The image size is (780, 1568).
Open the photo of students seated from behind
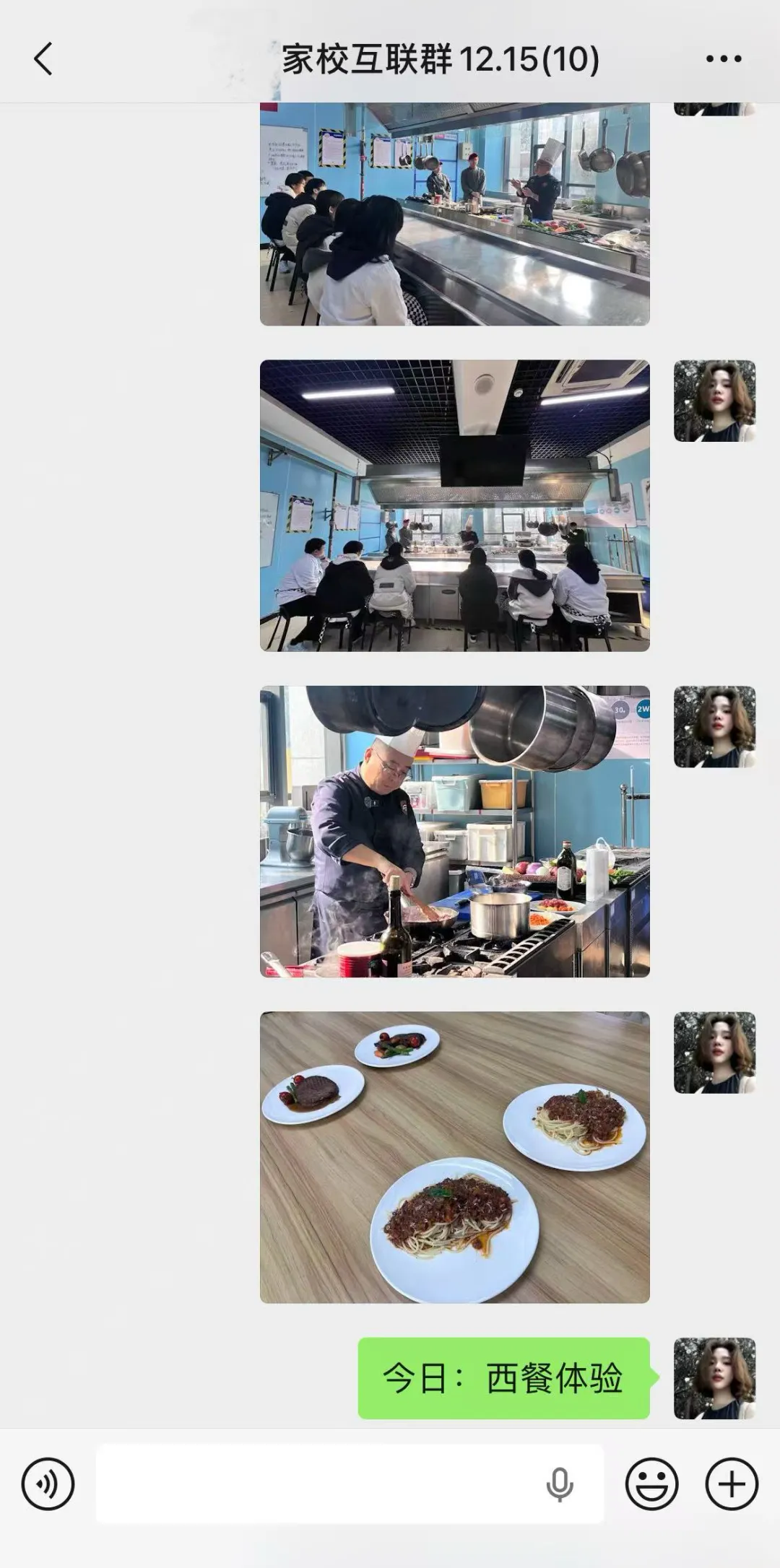[455, 505]
